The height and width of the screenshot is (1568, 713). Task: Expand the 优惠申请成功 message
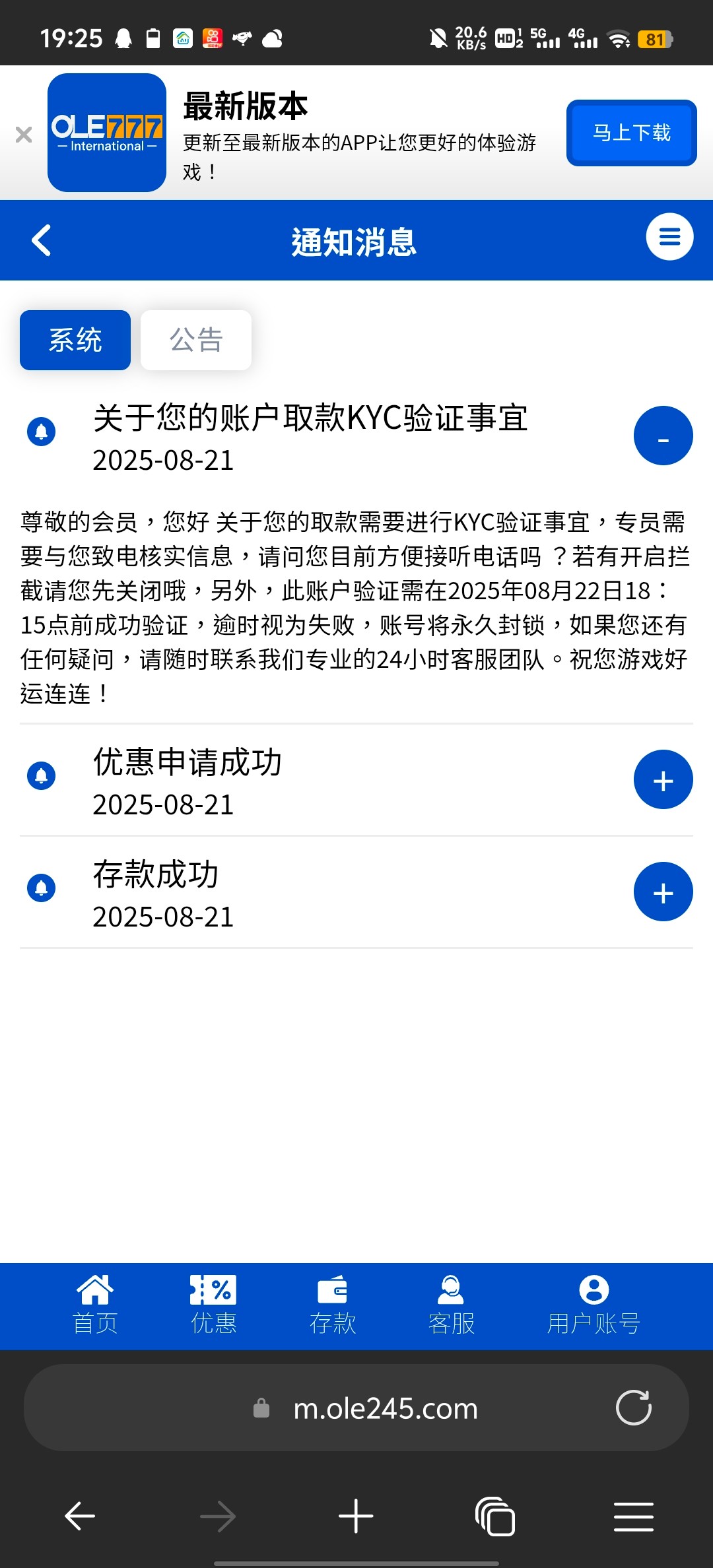663,780
